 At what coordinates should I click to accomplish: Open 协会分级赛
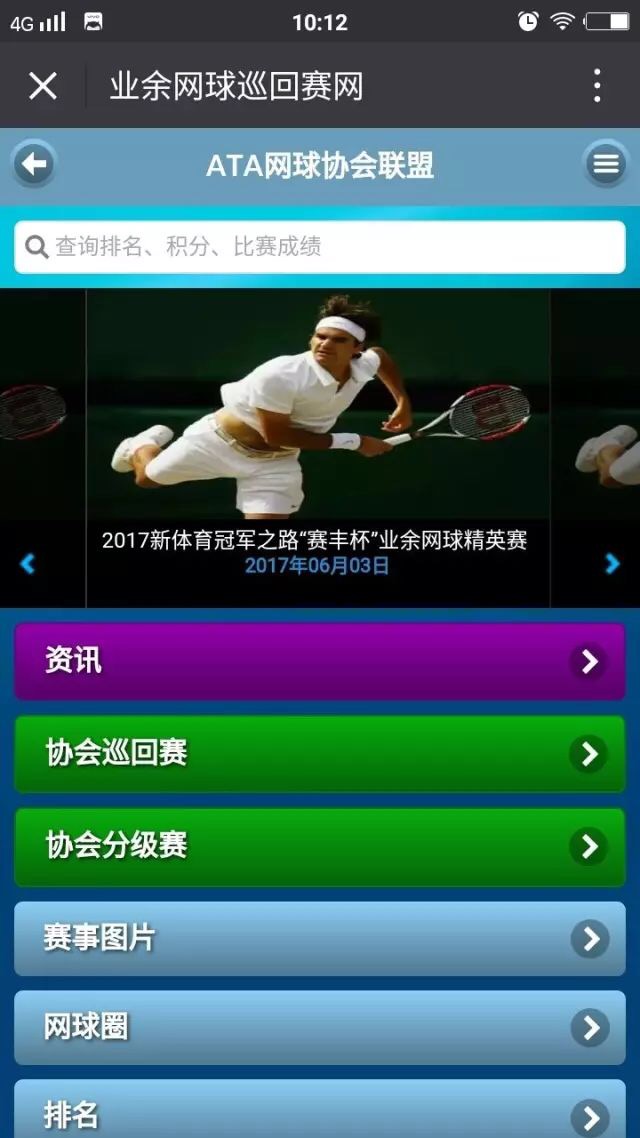pos(320,846)
